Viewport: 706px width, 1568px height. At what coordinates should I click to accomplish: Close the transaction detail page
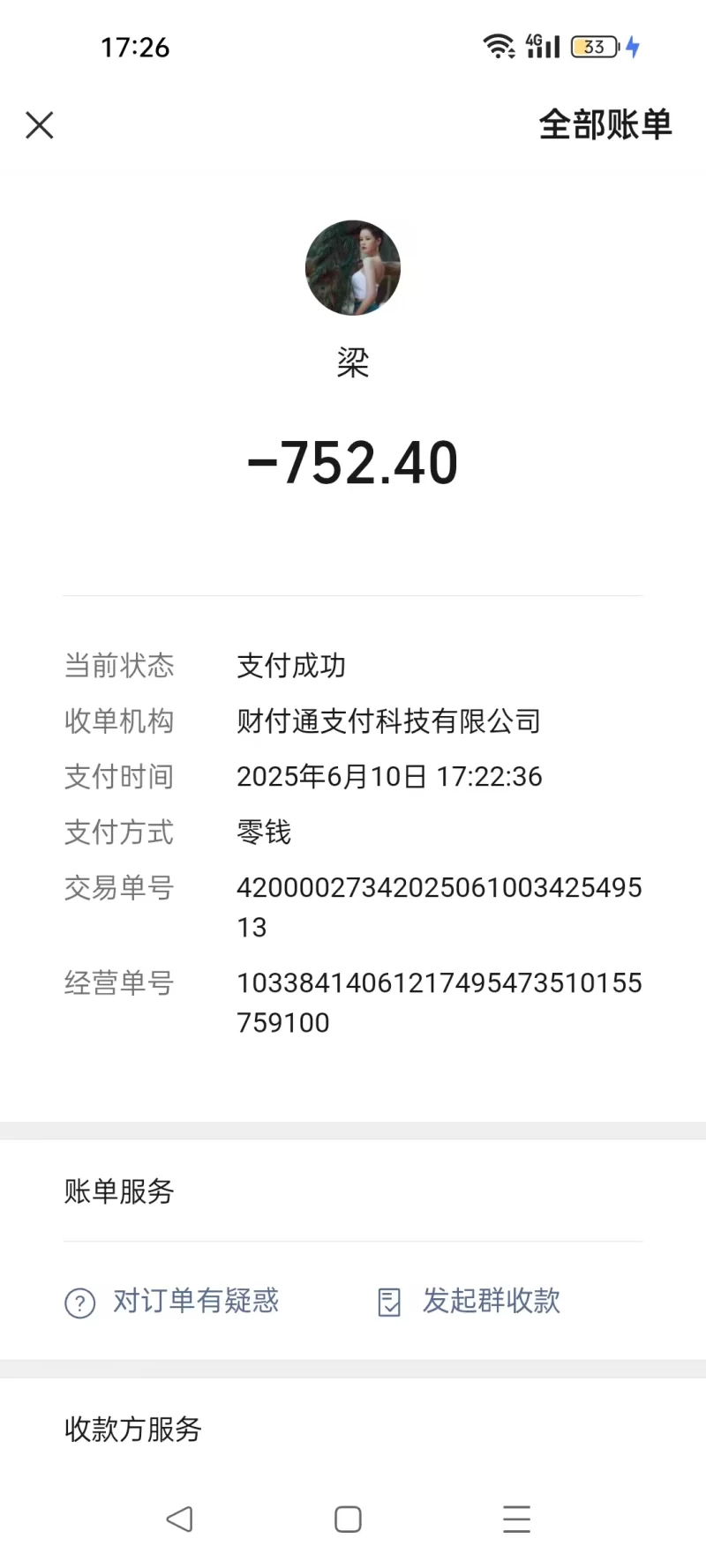click(x=40, y=125)
